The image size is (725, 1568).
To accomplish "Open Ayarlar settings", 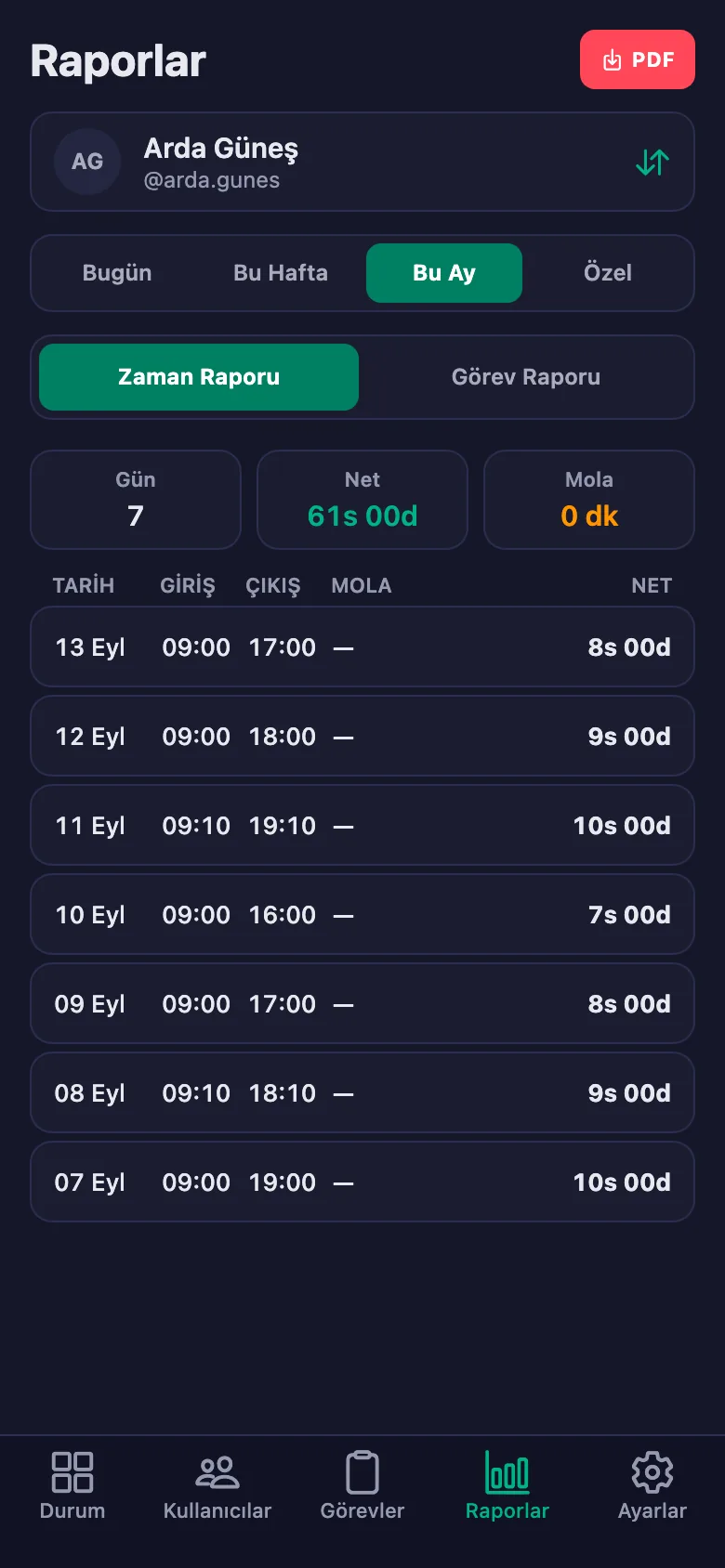I will pyautogui.click(x=652, y=1486).
